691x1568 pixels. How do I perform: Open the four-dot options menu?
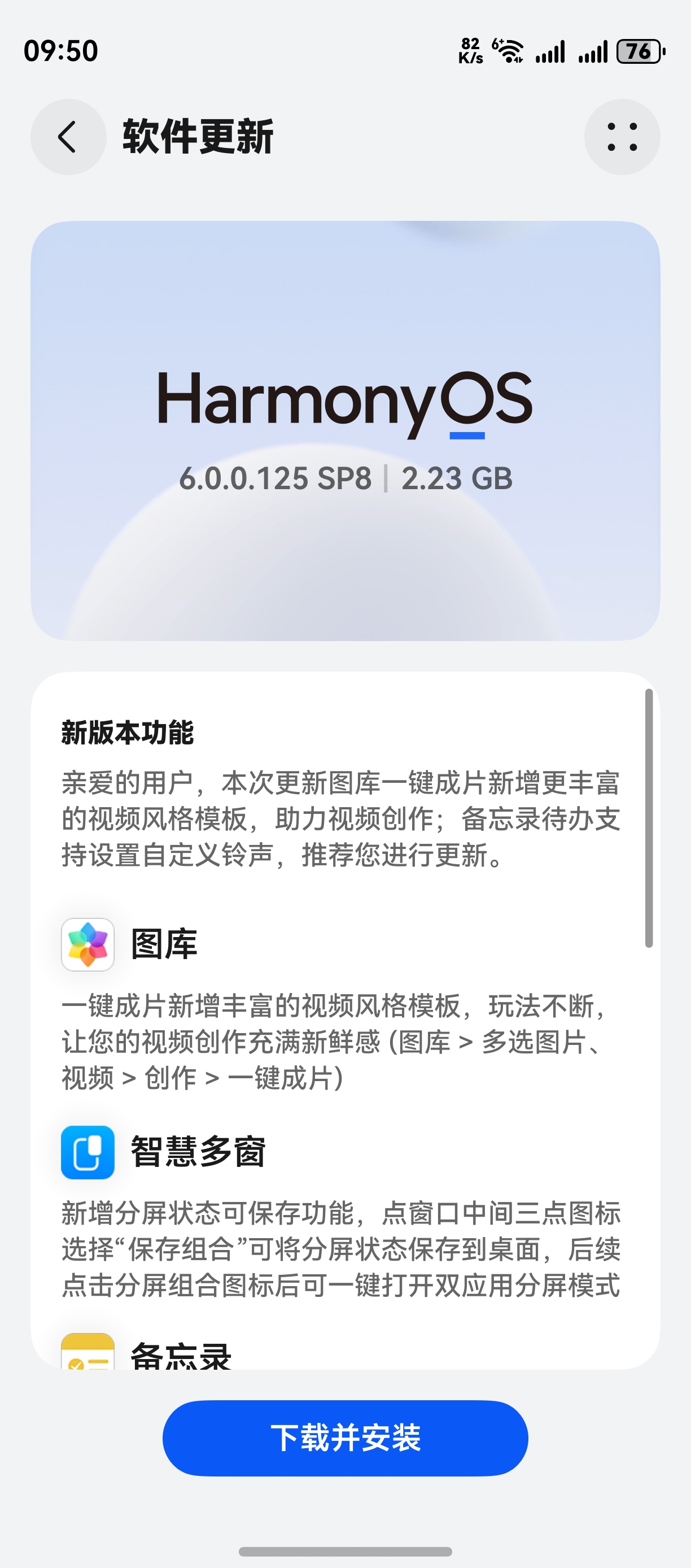click(622, 137)
